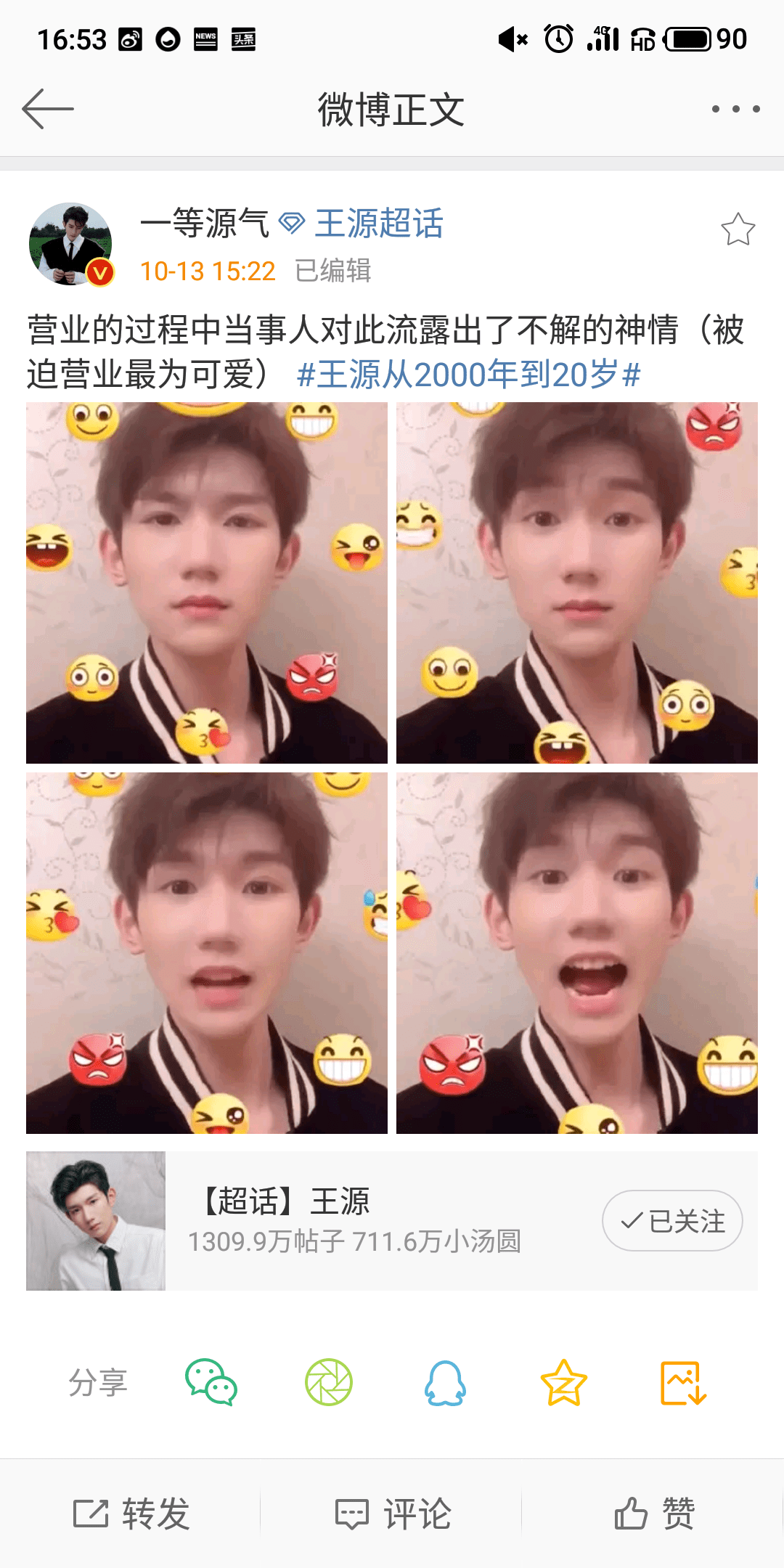Open the hashtag #王源从2000年到20岁#
The width and height of the screenshot is (784, 1568).
pyautogui.click(x=469, y=375)
